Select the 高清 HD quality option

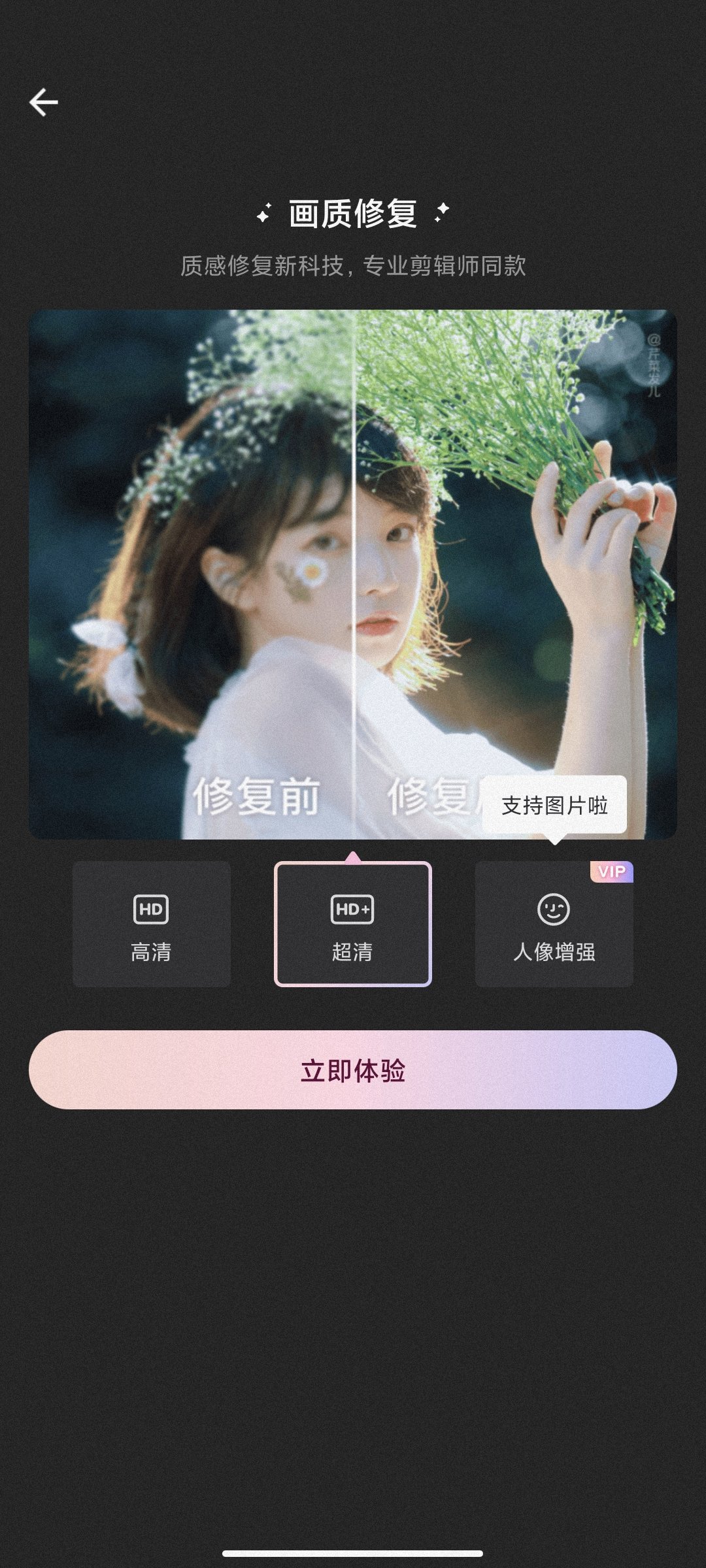(151, 924)
